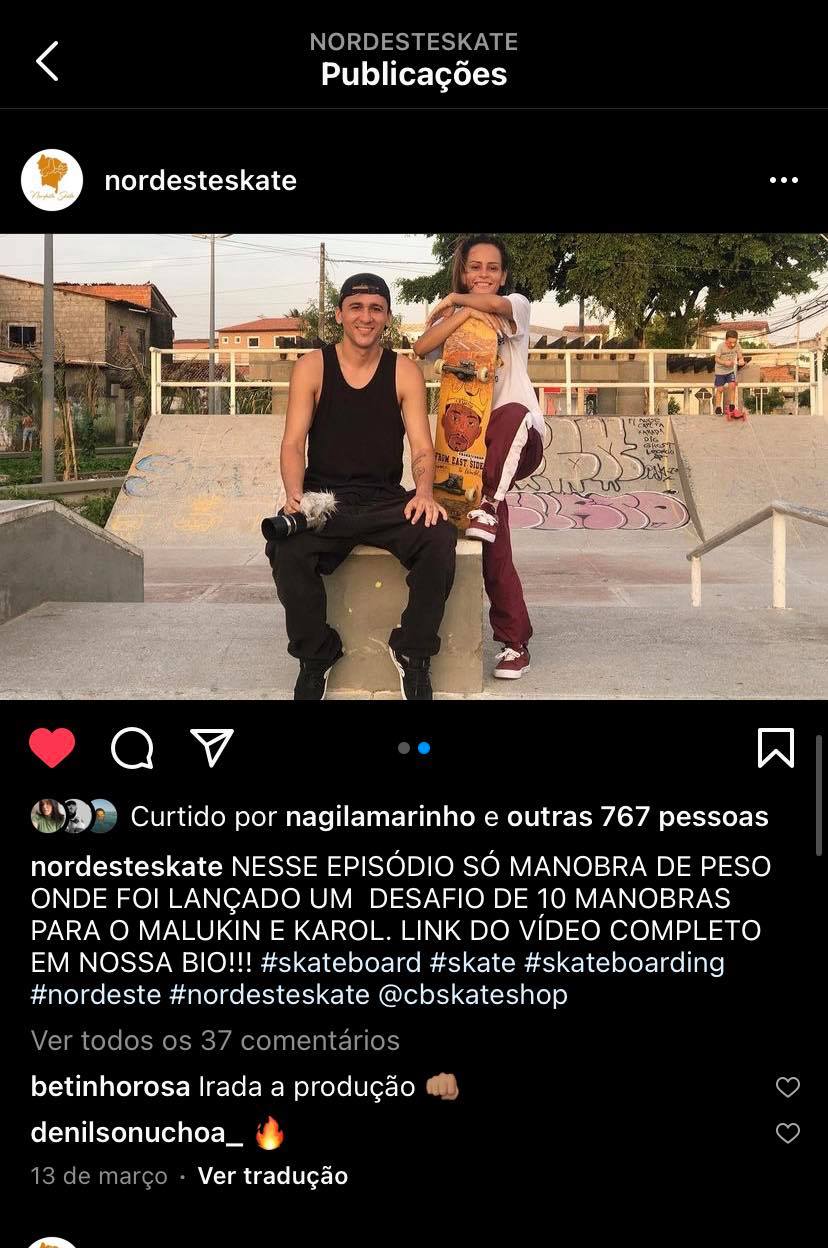Image resolution: width=828 pixels, height=1248 pixels.
Task: Open comments with the speech bubble icon
Action: tap(132, 747)
